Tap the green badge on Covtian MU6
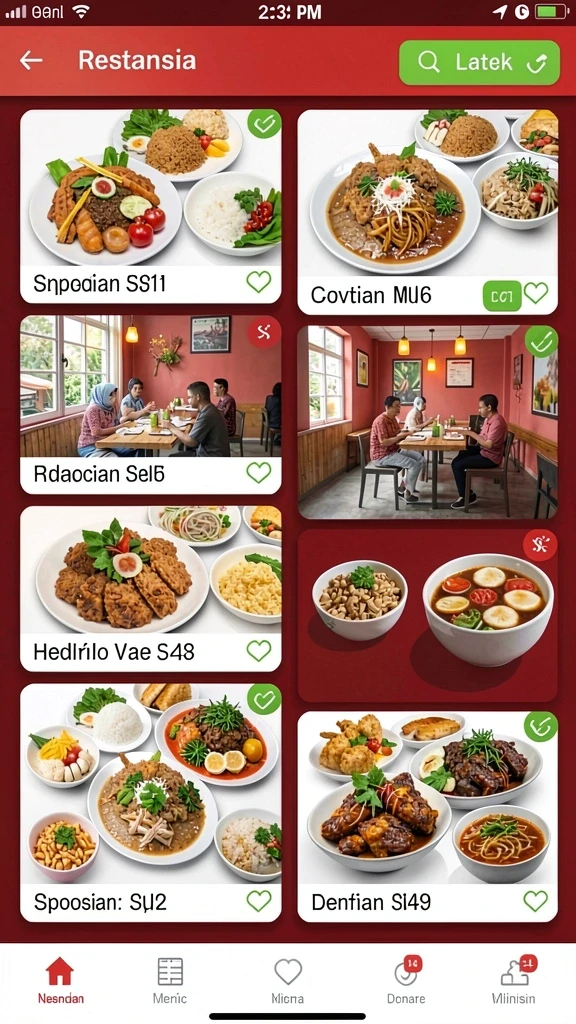The image size is (576, 1024). pyautogui.click(x=502, y=296)
